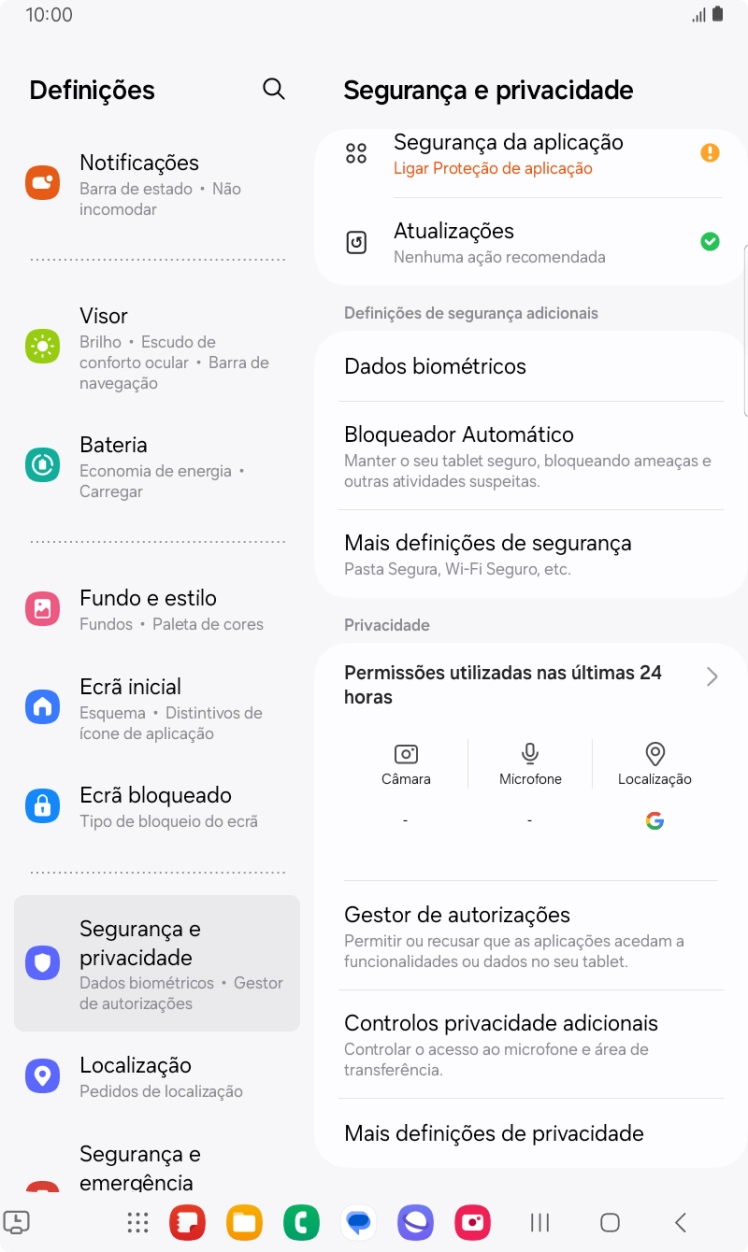The image size is (748, 1252).
Task: Tap the Microfone permission icon
Action: pyautogui.click(x=529, y=754)
